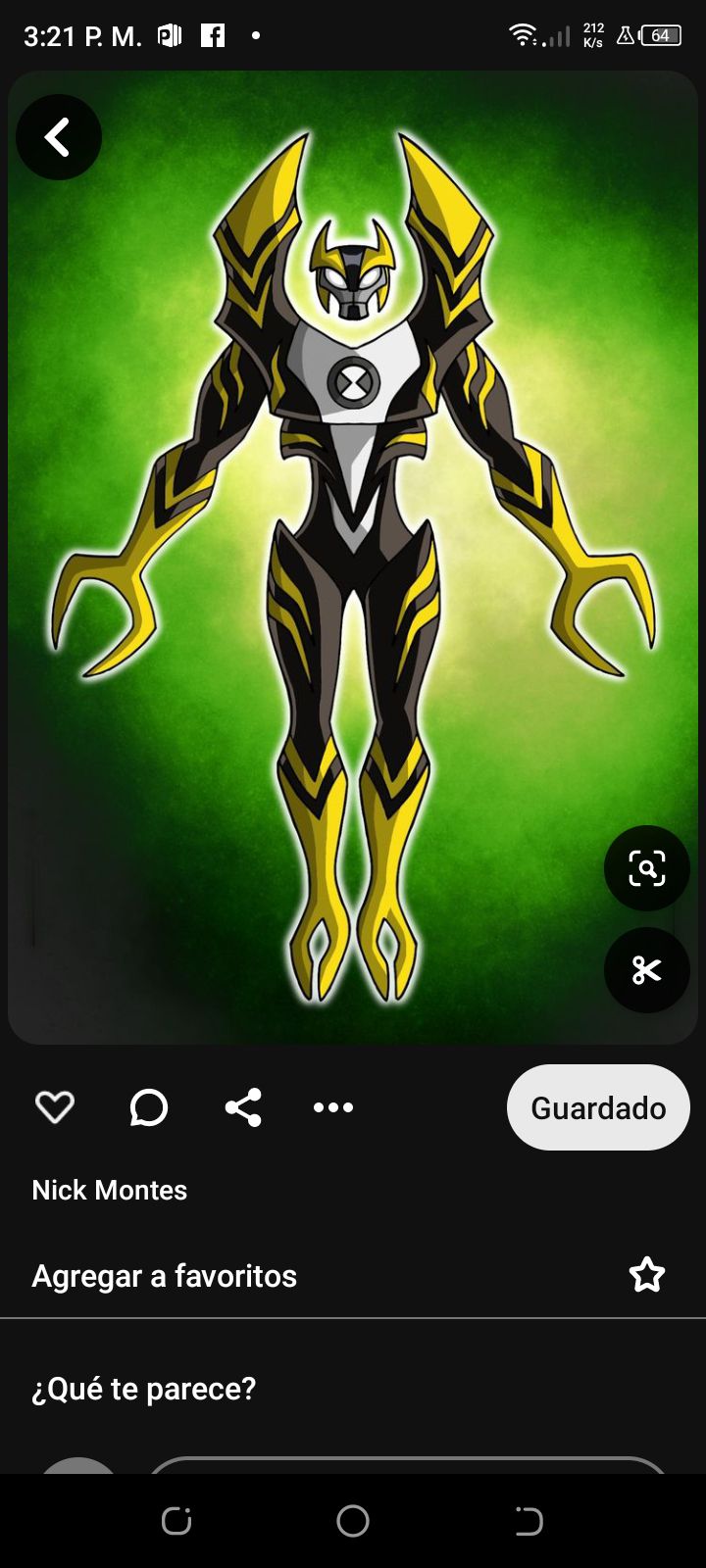
Task: Like this pin with the heart
Action: (55, 1107)
